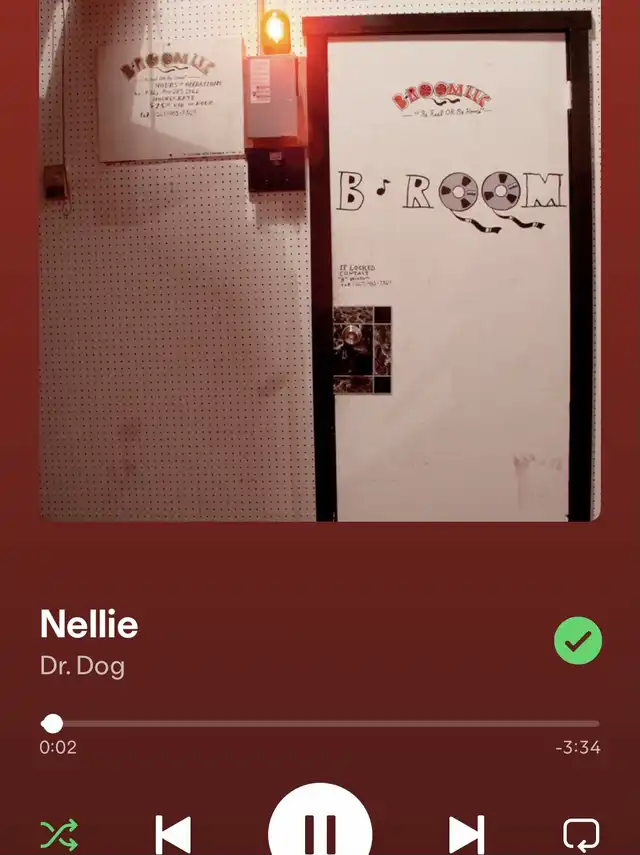Tap the playback progress bar
The width and height of the screenshot is (640, 855).
[320, 724]
